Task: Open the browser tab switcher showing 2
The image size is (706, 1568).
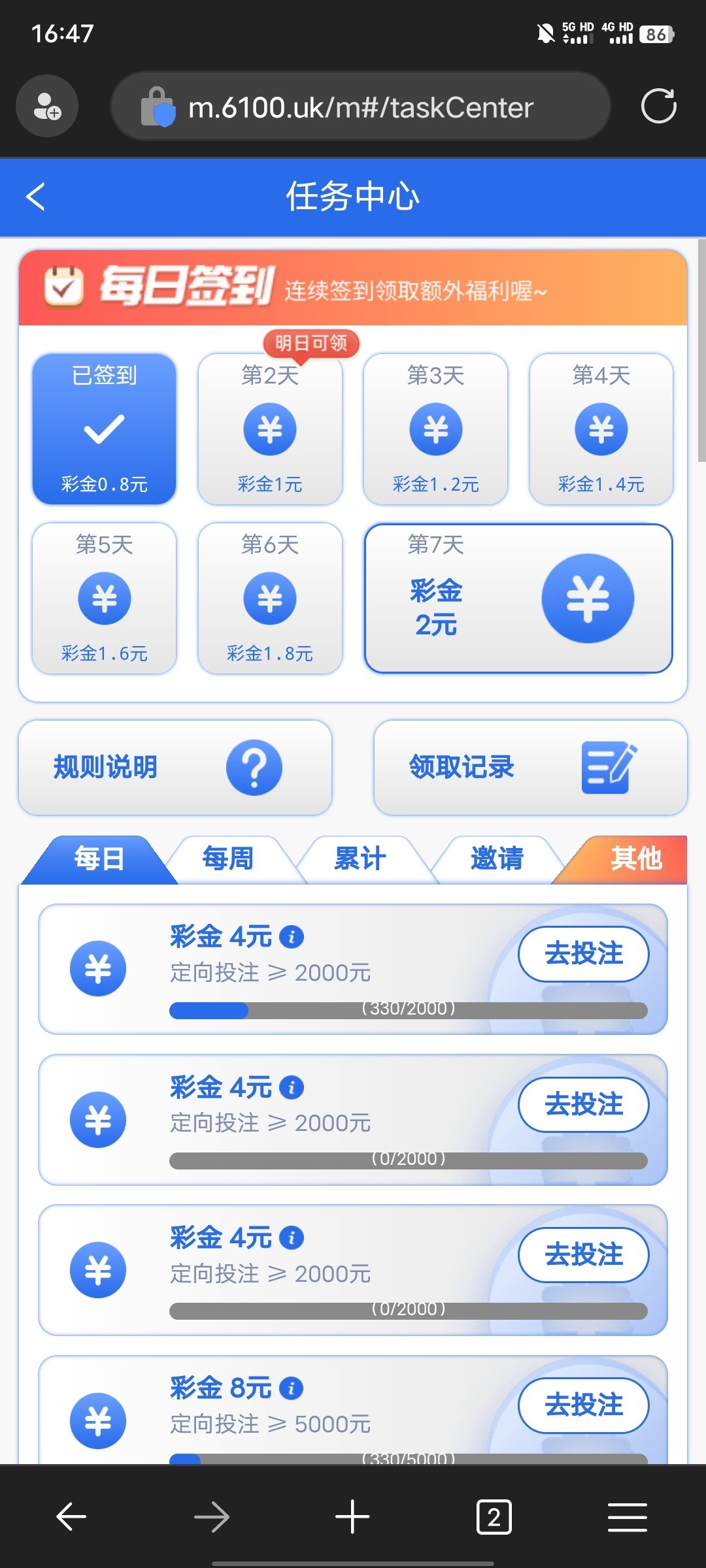Action: coord(494,1517)
